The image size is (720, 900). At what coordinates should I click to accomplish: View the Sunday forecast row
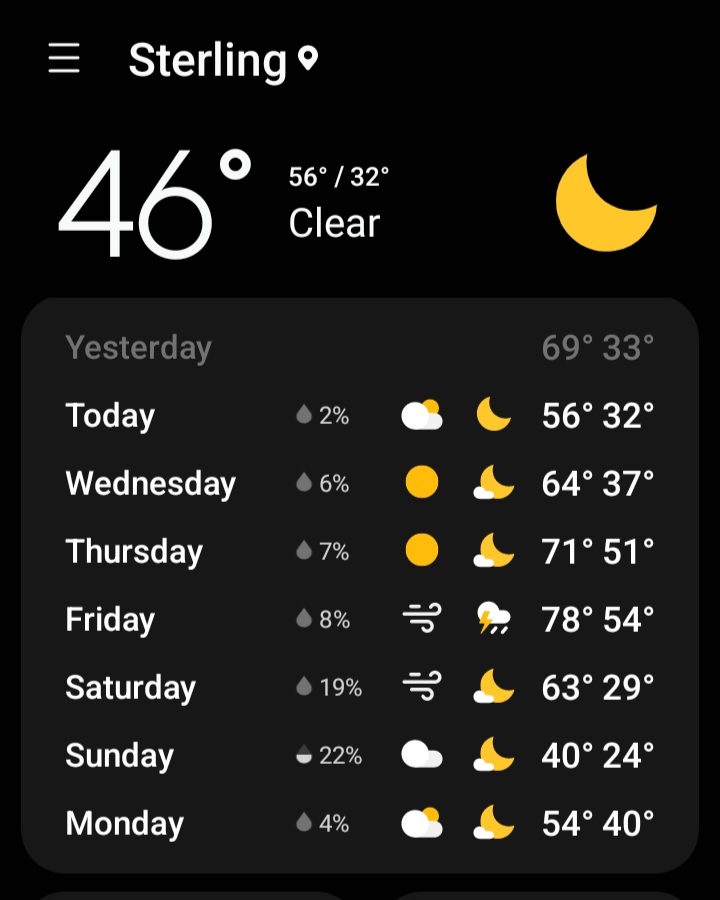[x=360, y=756]
